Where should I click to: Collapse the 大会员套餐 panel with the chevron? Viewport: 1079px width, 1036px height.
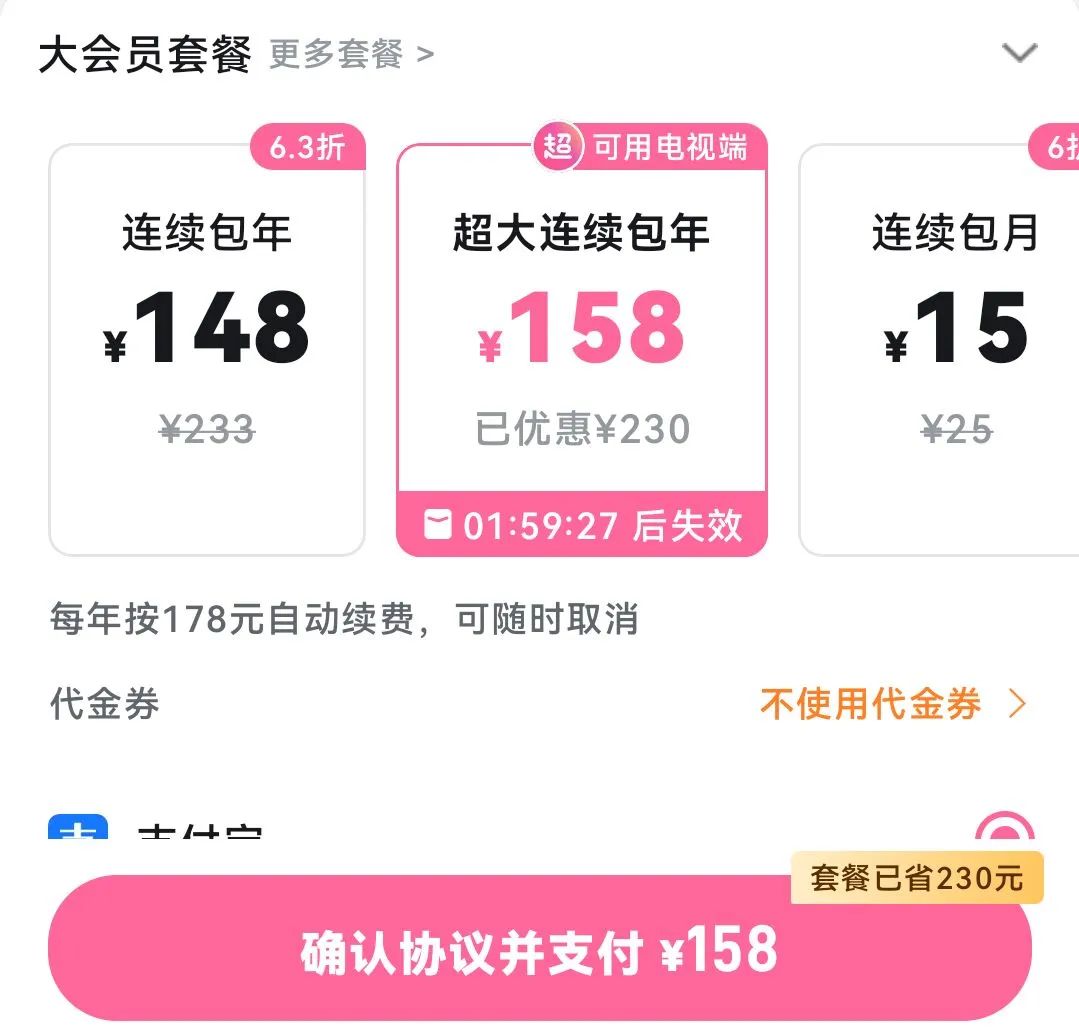pos(1019,53)
